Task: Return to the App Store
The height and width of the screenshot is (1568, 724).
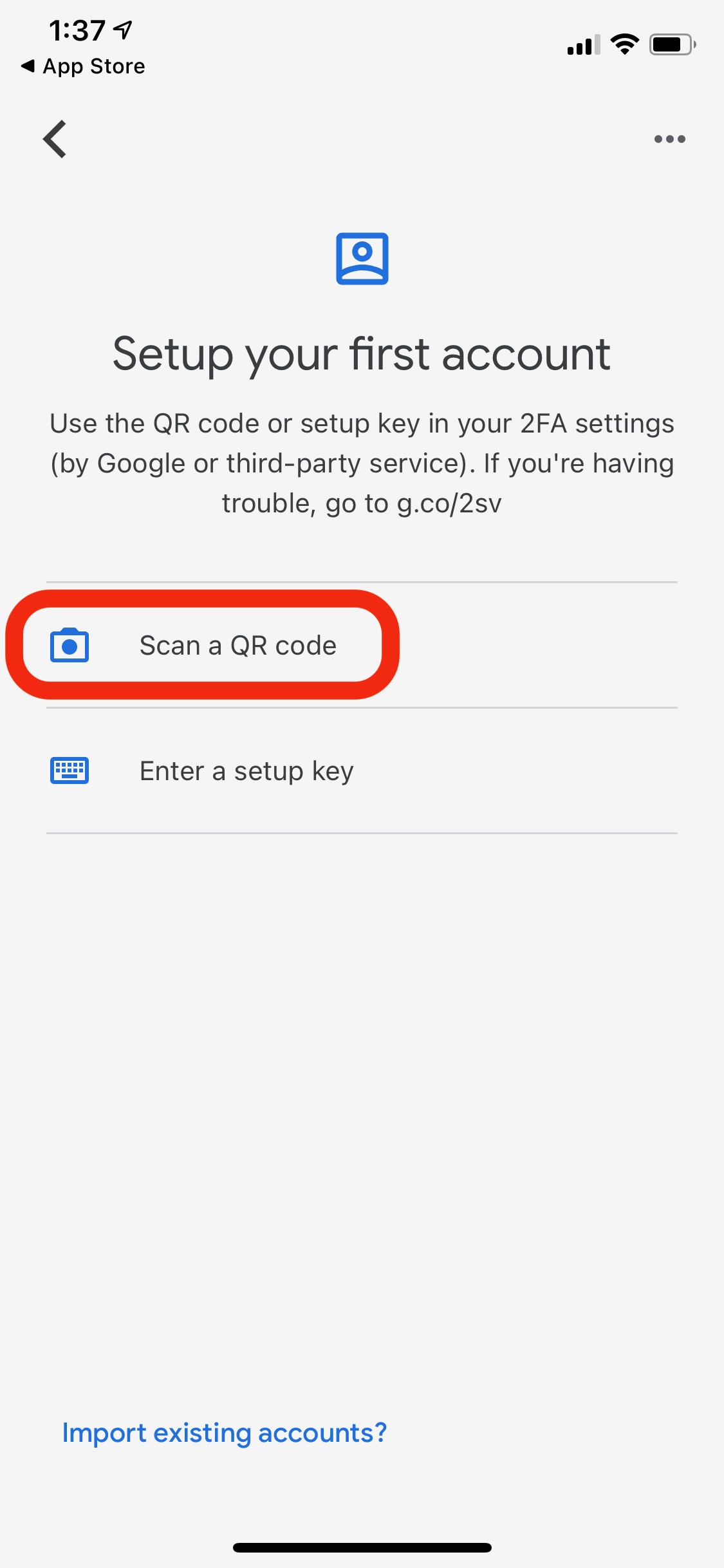Action: [83, 66]
